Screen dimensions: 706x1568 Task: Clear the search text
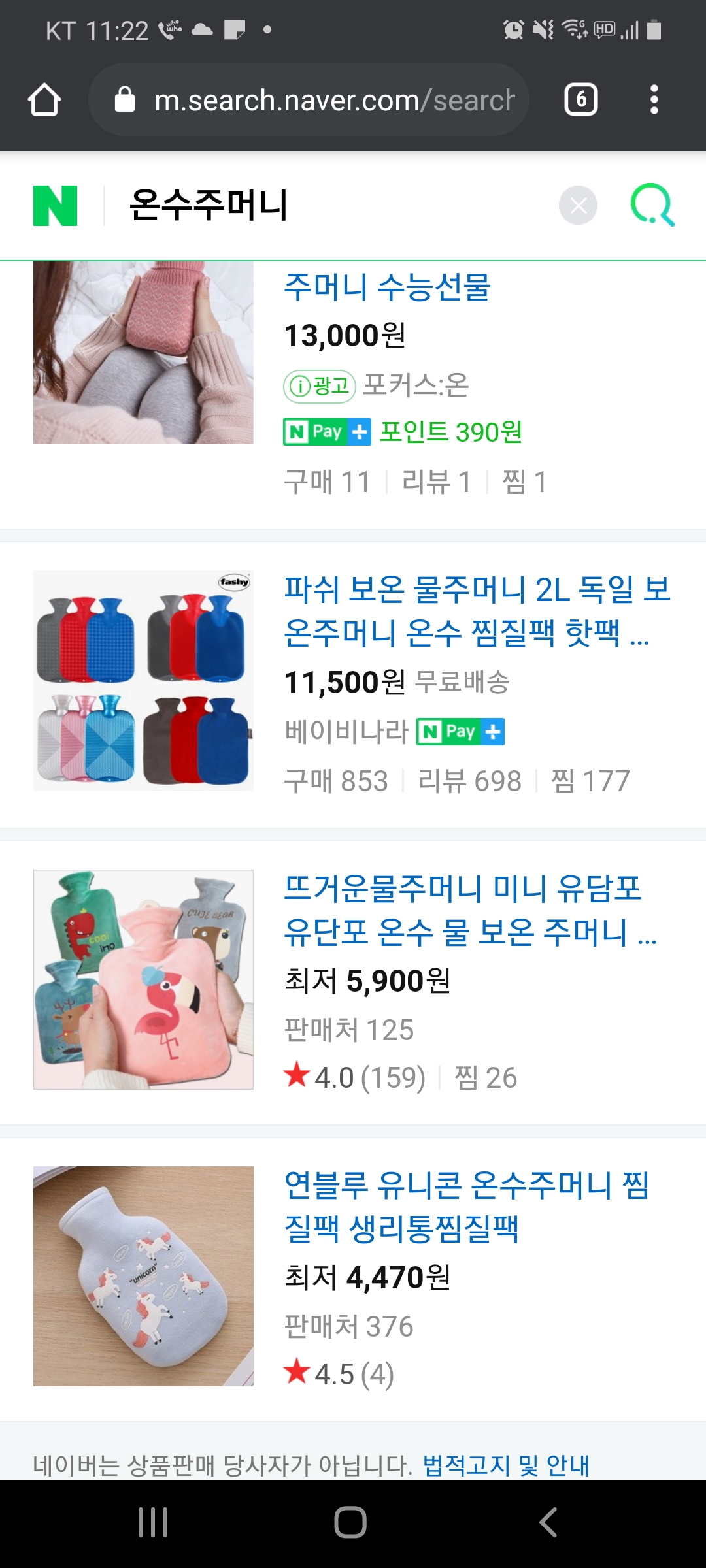coord(578,206)
